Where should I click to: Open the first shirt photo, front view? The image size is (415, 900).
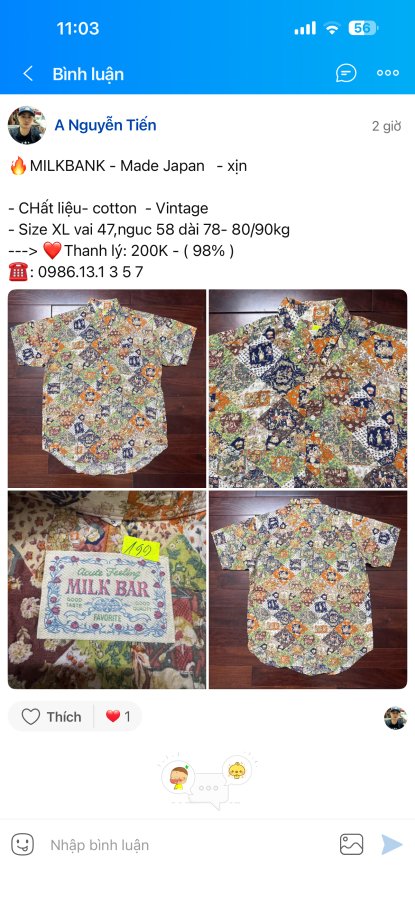tap(107, 389)
